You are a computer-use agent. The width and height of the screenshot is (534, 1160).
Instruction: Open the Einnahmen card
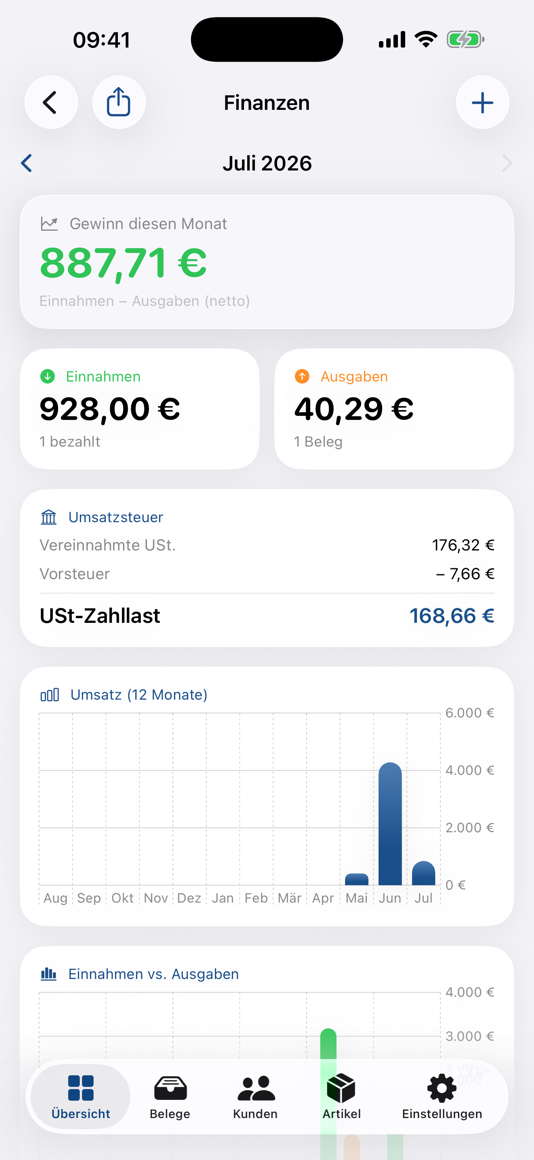(x=140, y=409)
